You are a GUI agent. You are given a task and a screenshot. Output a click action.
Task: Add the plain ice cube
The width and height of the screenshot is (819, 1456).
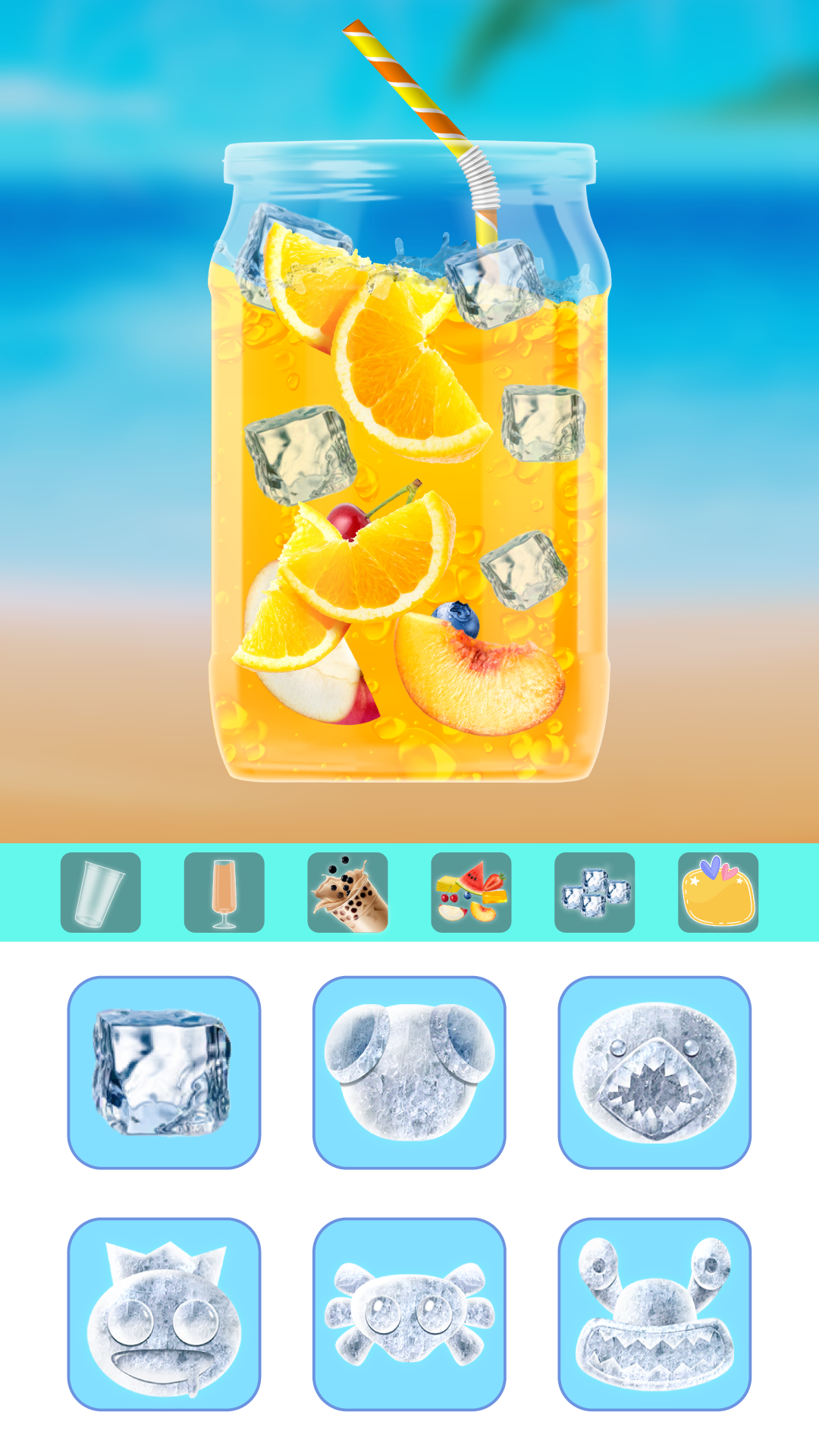point(164,1072)
